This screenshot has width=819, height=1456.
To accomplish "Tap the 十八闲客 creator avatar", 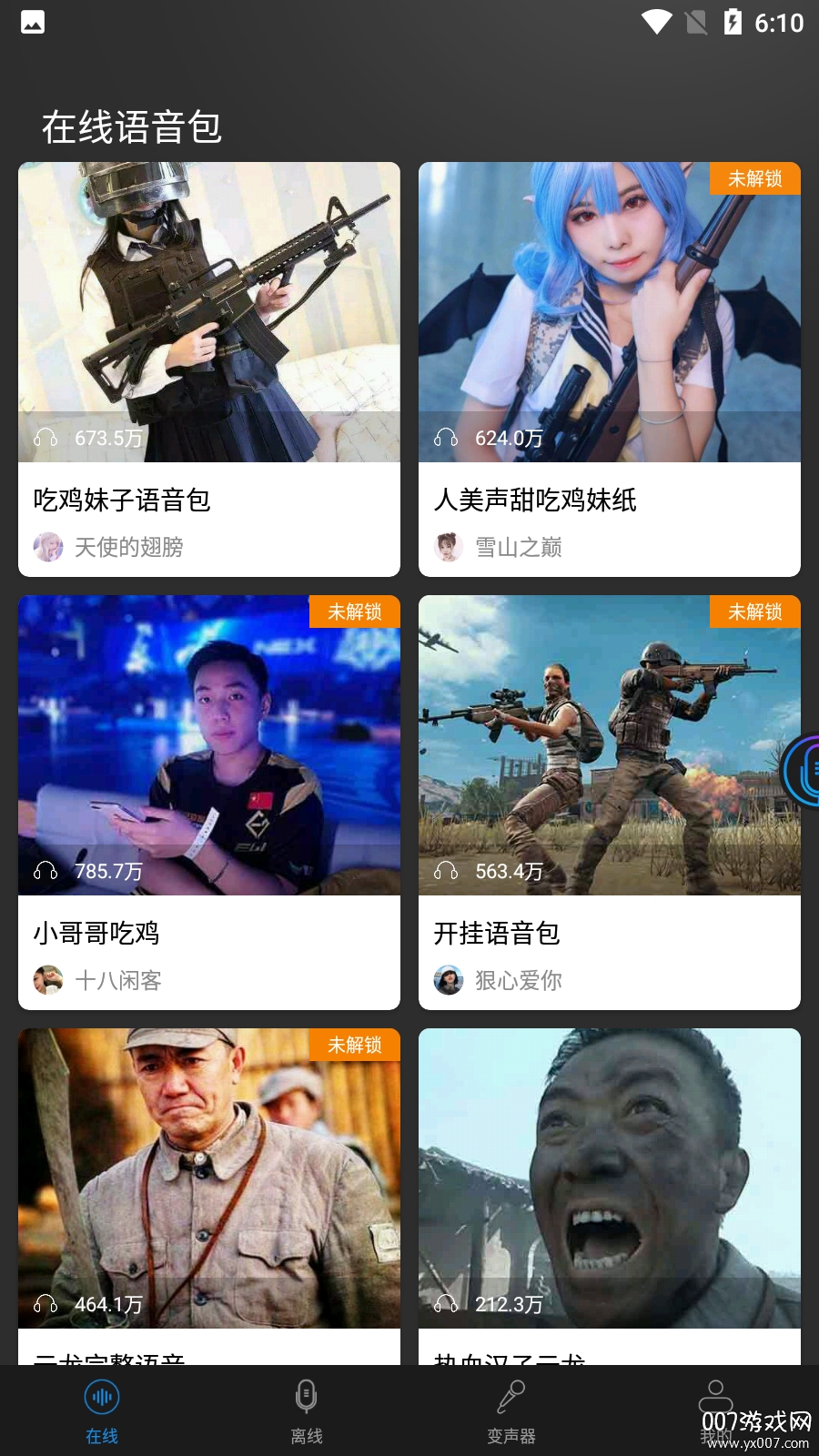I will coord(48,980).
